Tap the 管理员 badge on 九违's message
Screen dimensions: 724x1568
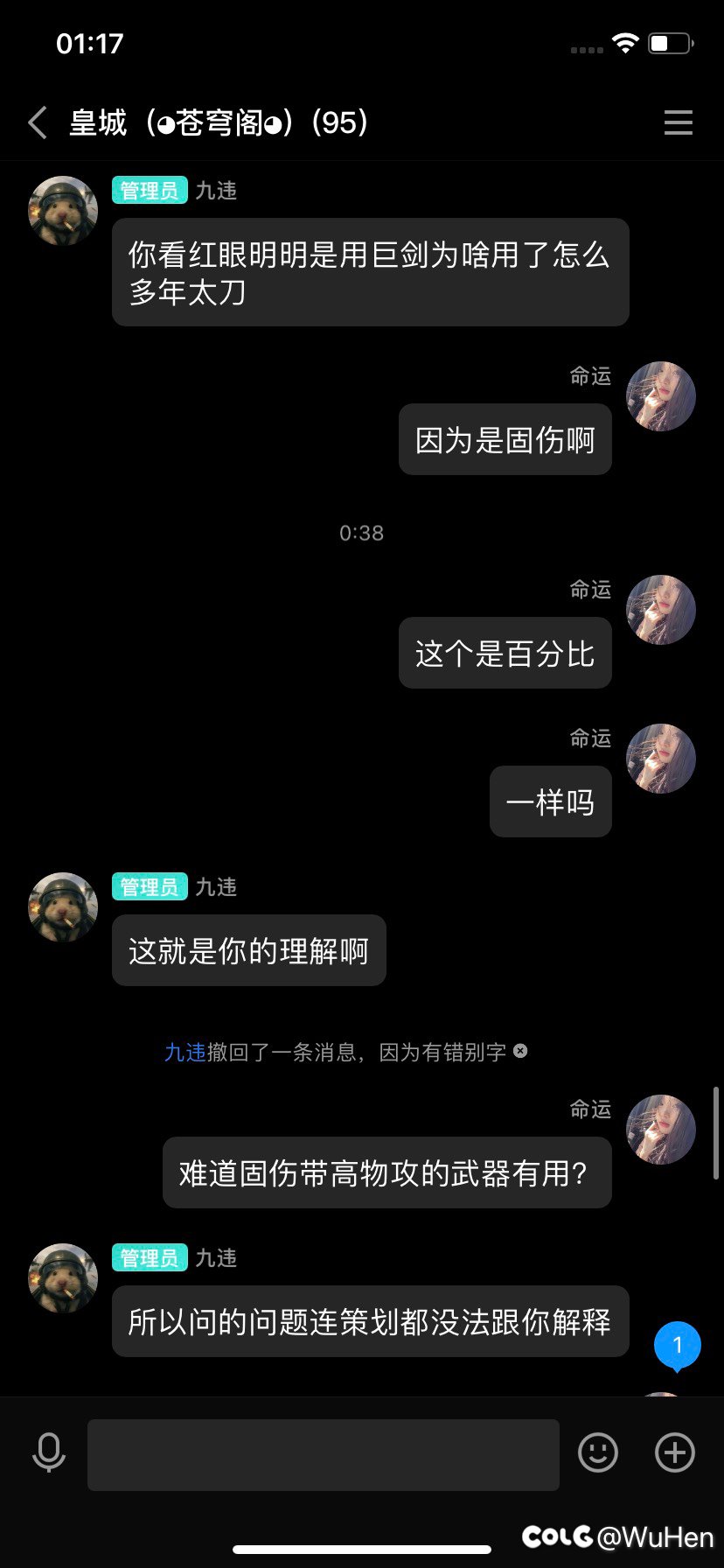click(x=149, y=190)
